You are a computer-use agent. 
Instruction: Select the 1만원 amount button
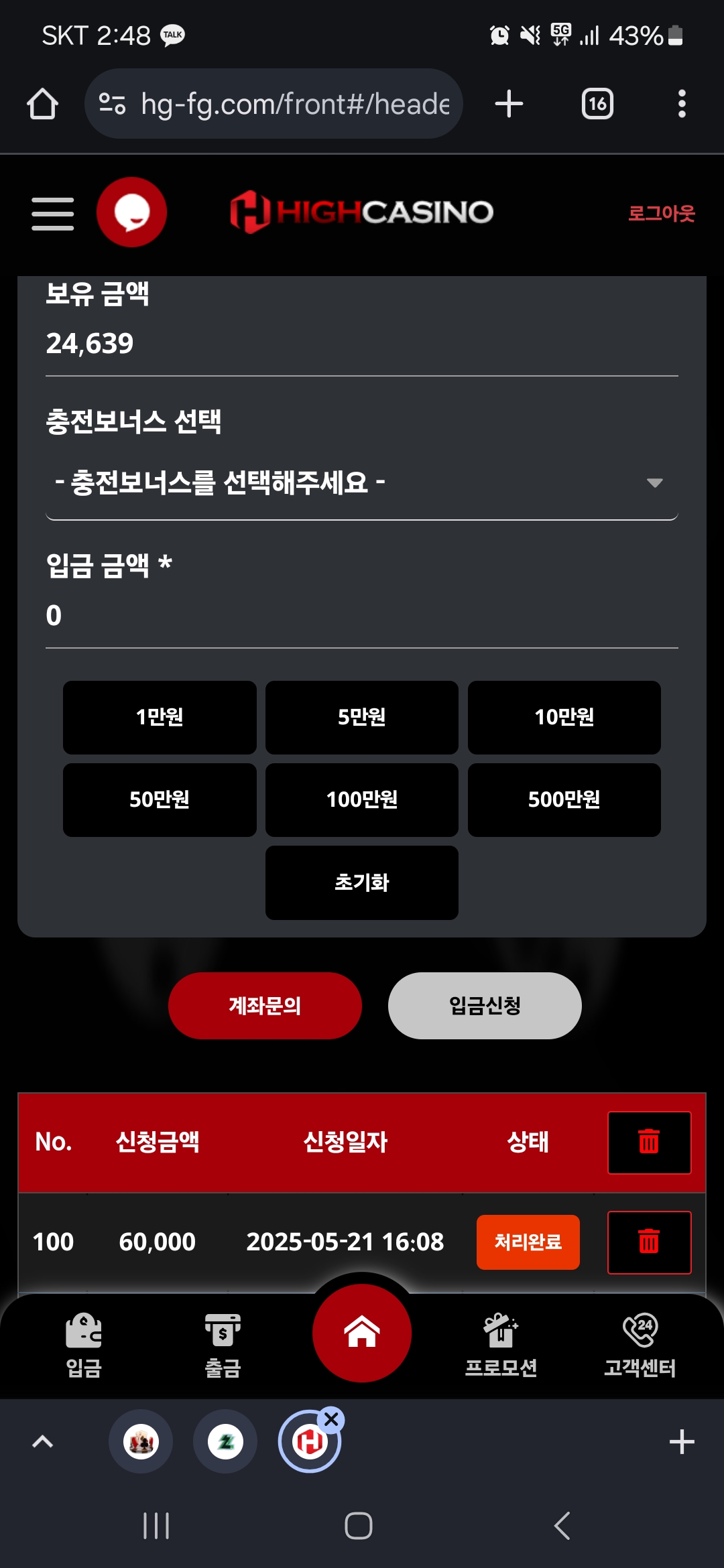click(x=160, y=718)
